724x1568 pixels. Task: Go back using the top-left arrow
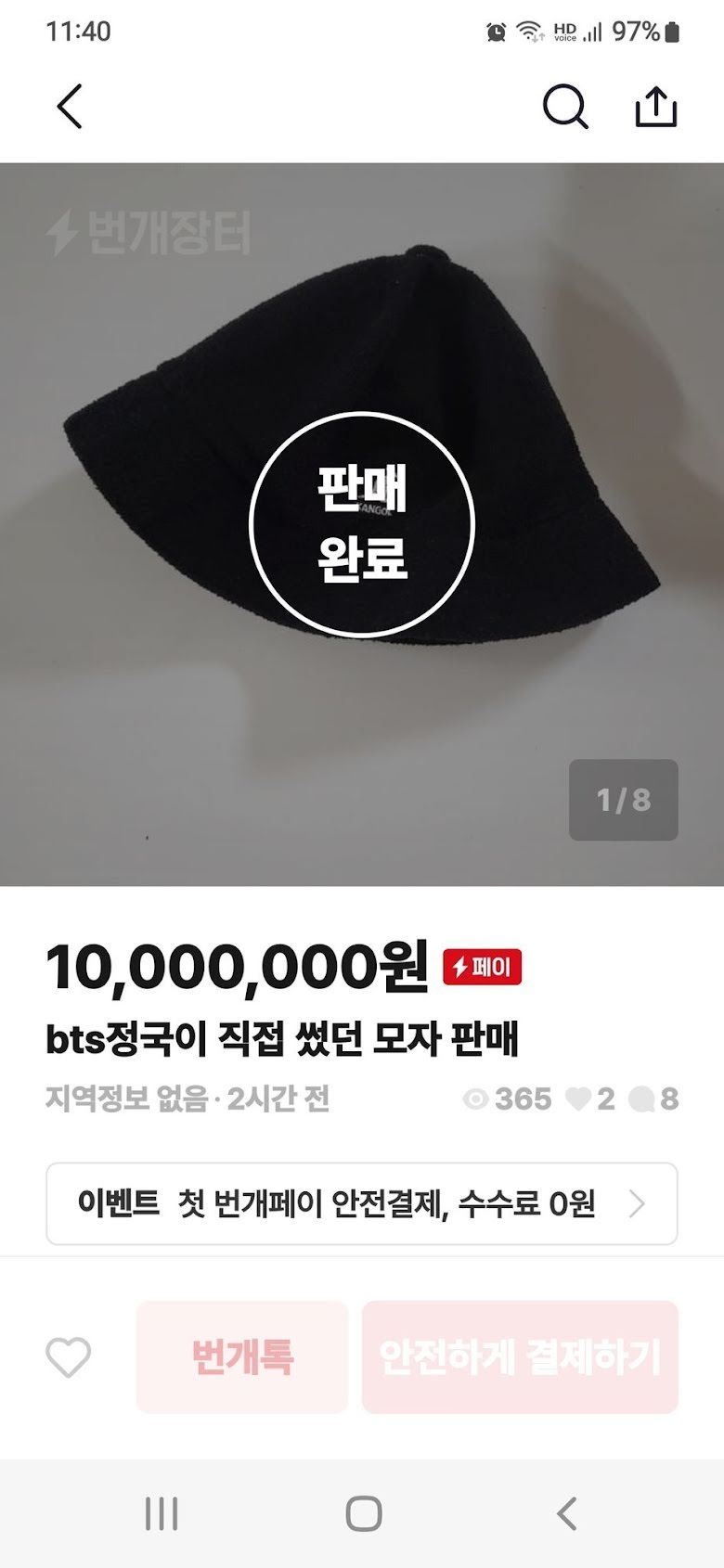coord(70,107)
